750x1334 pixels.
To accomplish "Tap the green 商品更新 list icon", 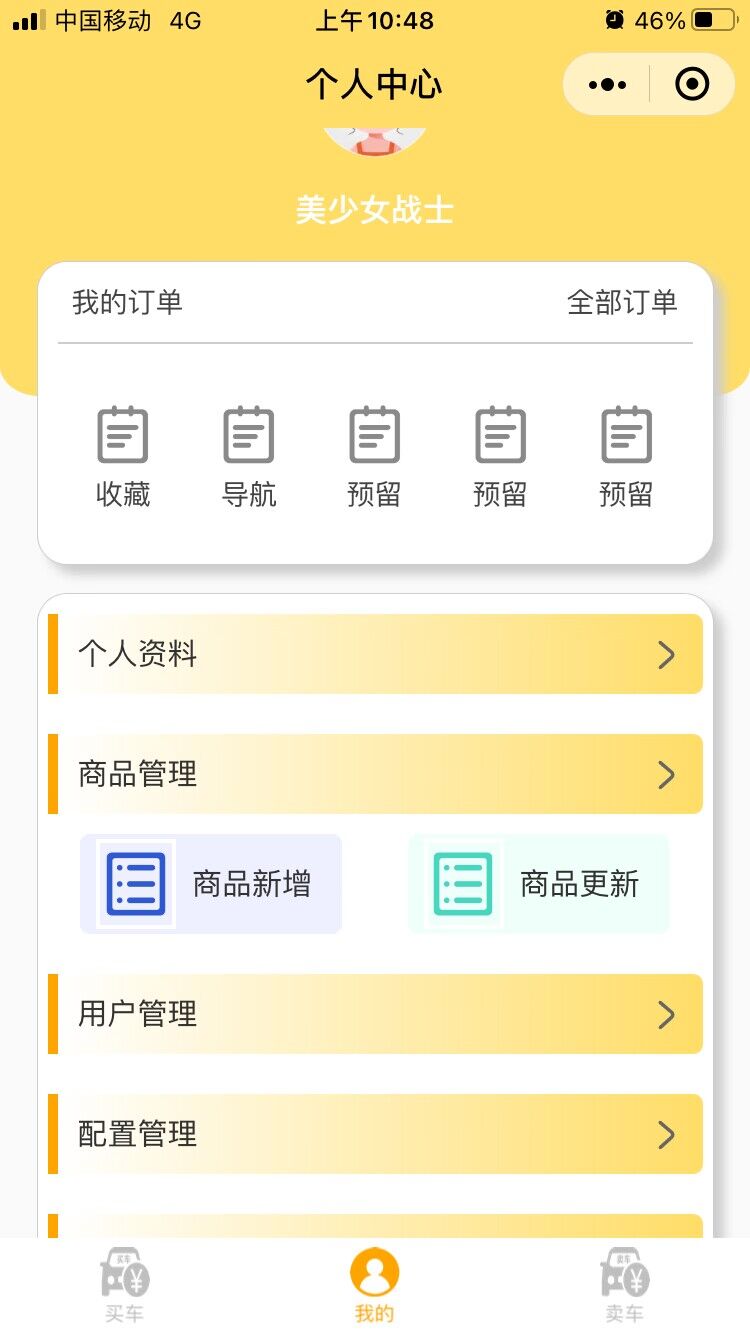I will click(x=461, y=883).
